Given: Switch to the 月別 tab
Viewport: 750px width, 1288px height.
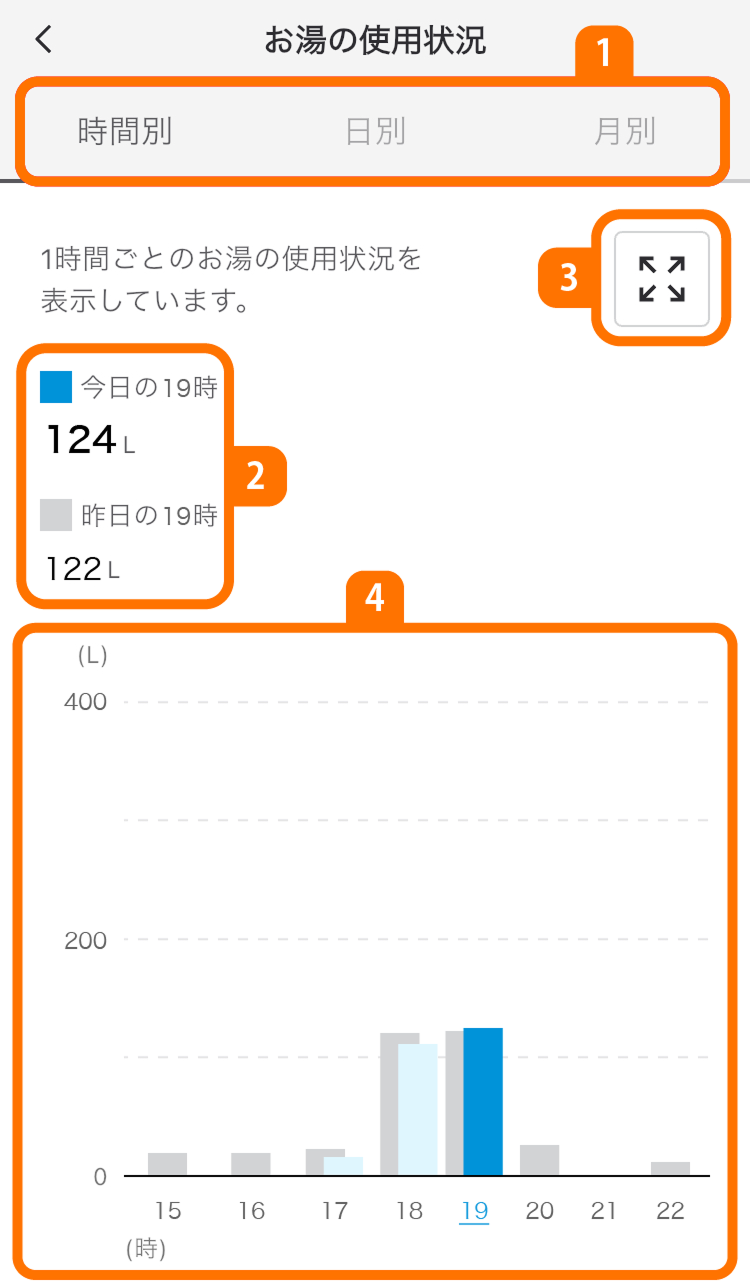Looking at the screenshot, I should tap(624, 131).
